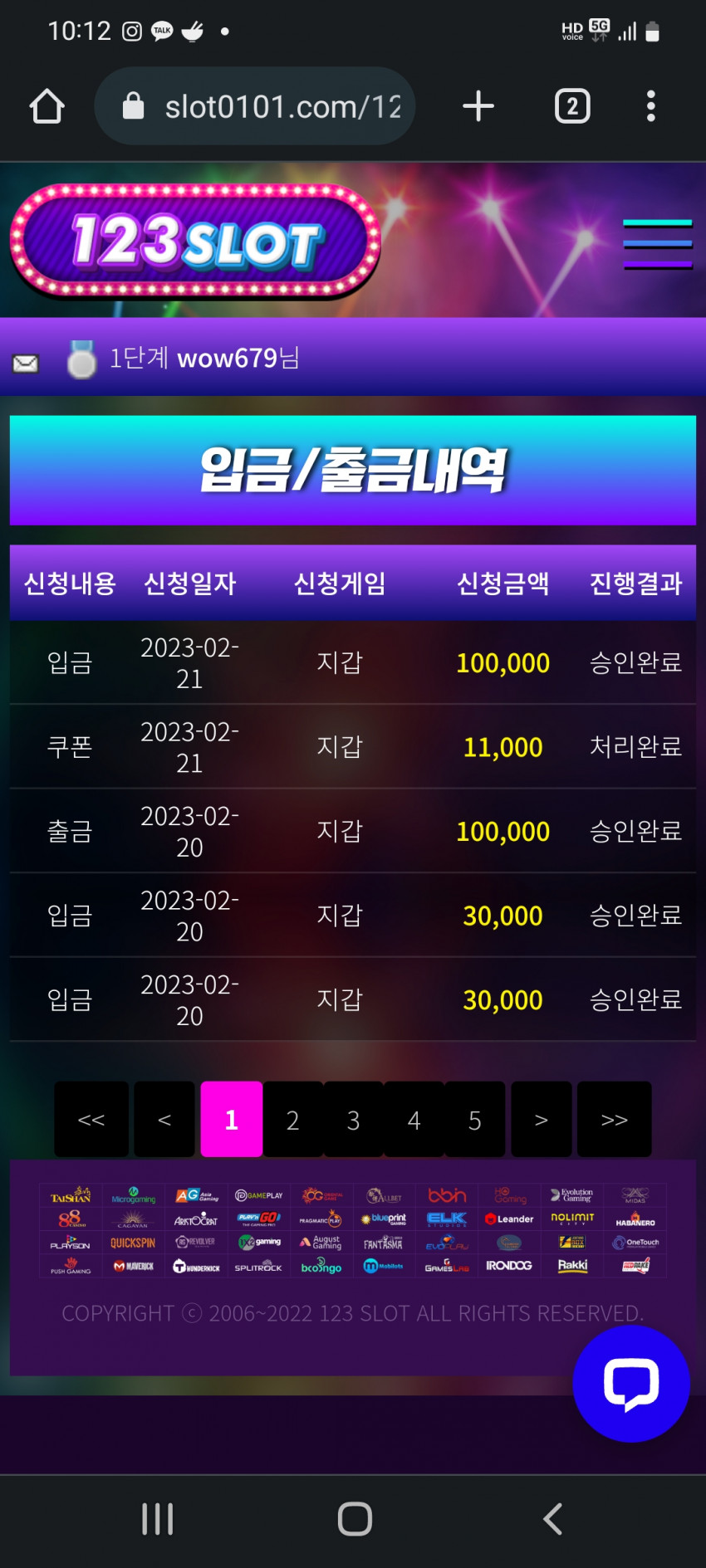The width and height of the screenshot is (706, 1568).
Task: Select page 1 in pagination
Action: [x=232, y=1120]
